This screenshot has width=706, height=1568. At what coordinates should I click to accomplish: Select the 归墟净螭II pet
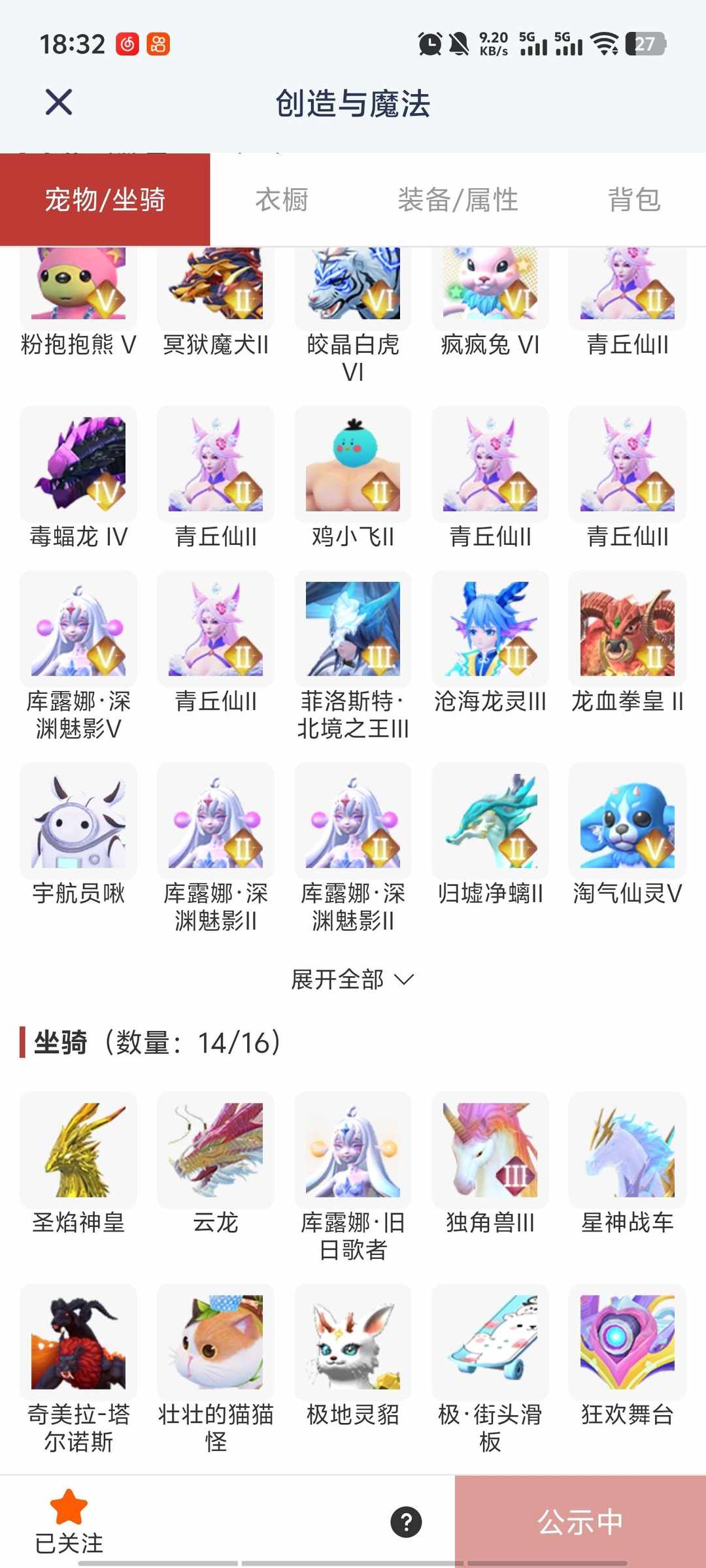point(490,821)
